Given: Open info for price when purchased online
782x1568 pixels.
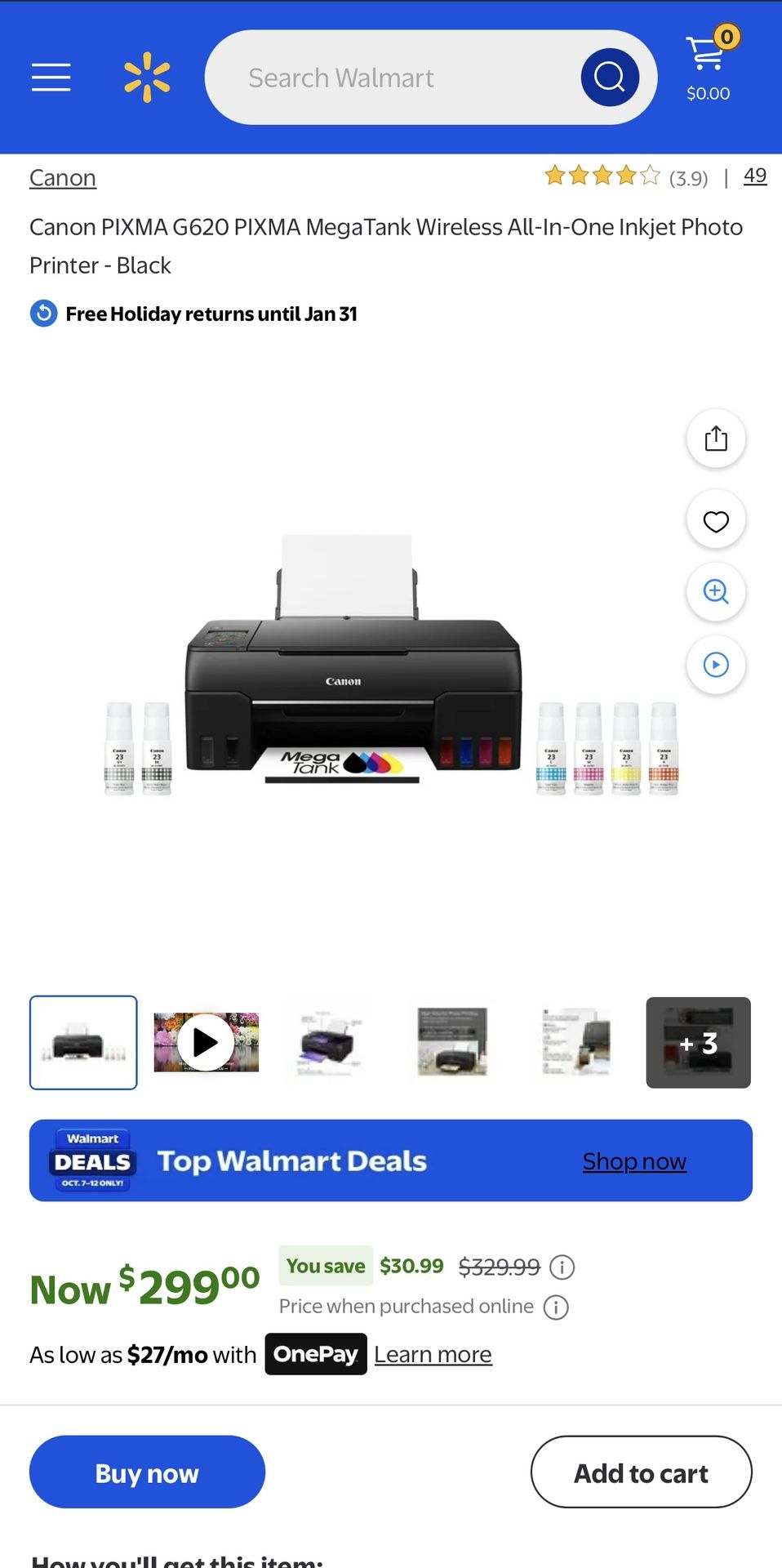Looking at the screenshot, I should pyautogui.click(x=556, y=1307).
